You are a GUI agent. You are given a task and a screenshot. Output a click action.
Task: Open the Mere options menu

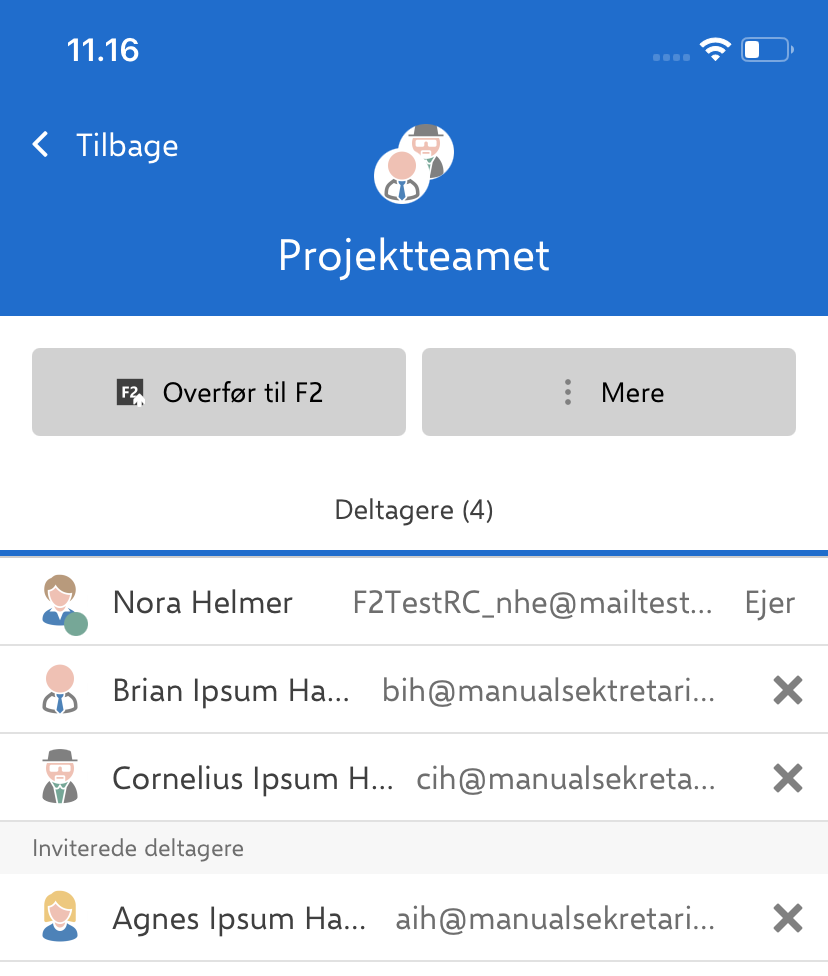click(609, 392)
